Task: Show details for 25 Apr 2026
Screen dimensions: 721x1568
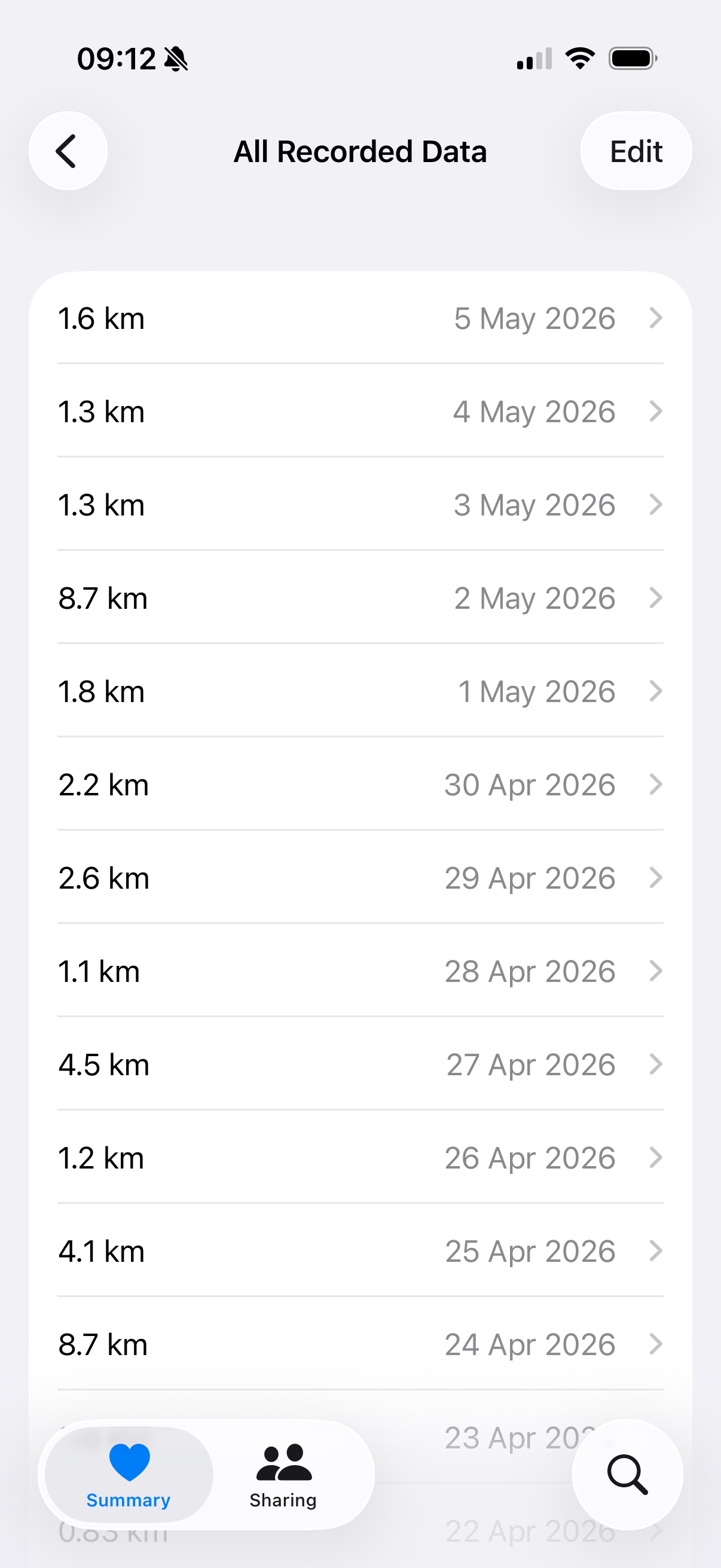Action: pos(360,1251)
